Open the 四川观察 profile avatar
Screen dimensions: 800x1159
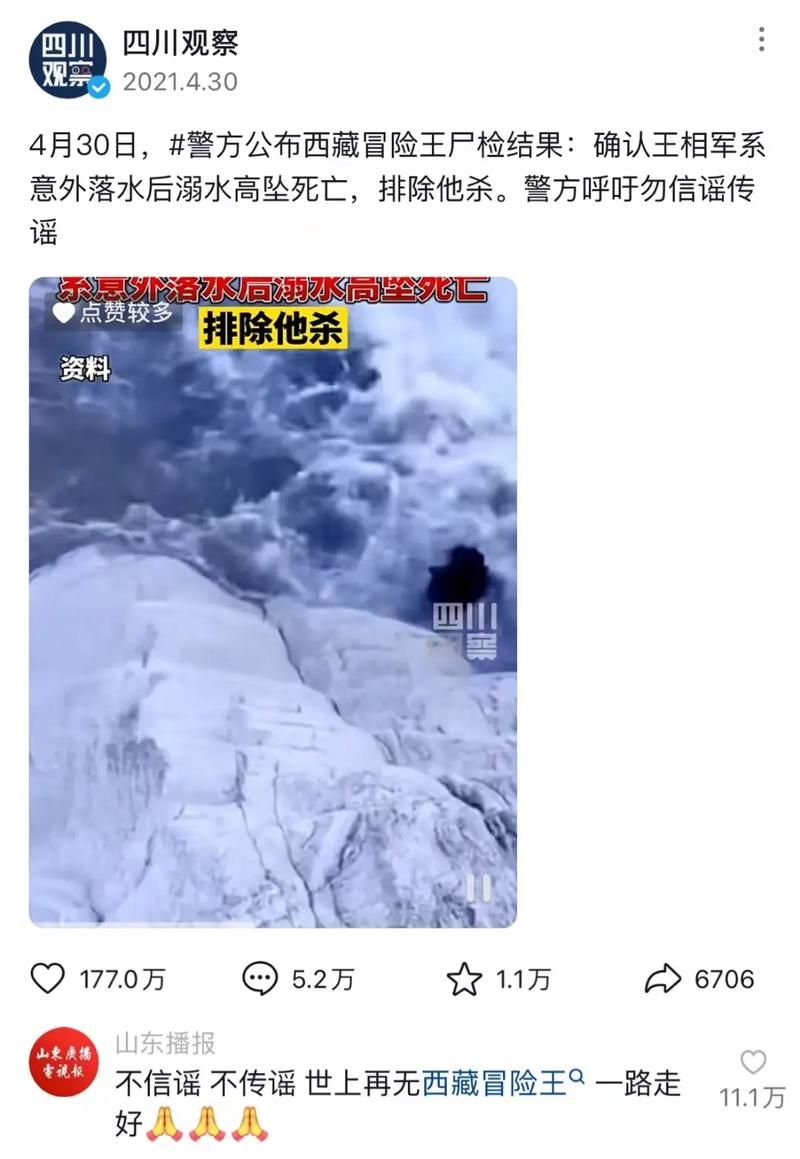pyautogui.click(x=67, y=61)
